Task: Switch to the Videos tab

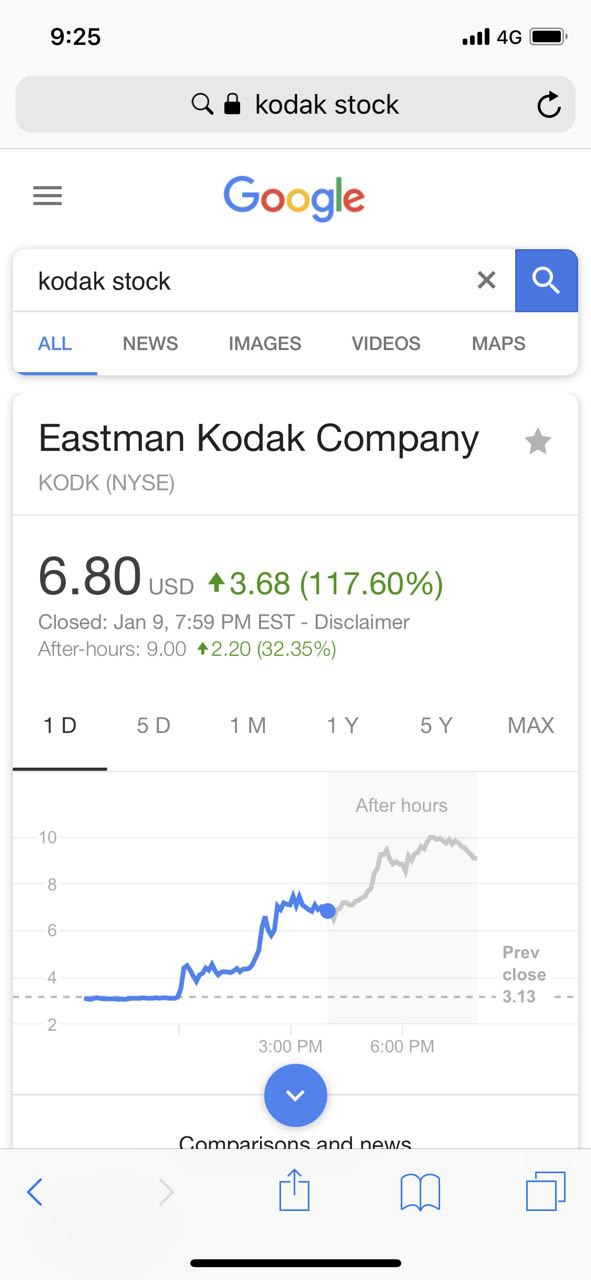Action: tap(386, 343)
